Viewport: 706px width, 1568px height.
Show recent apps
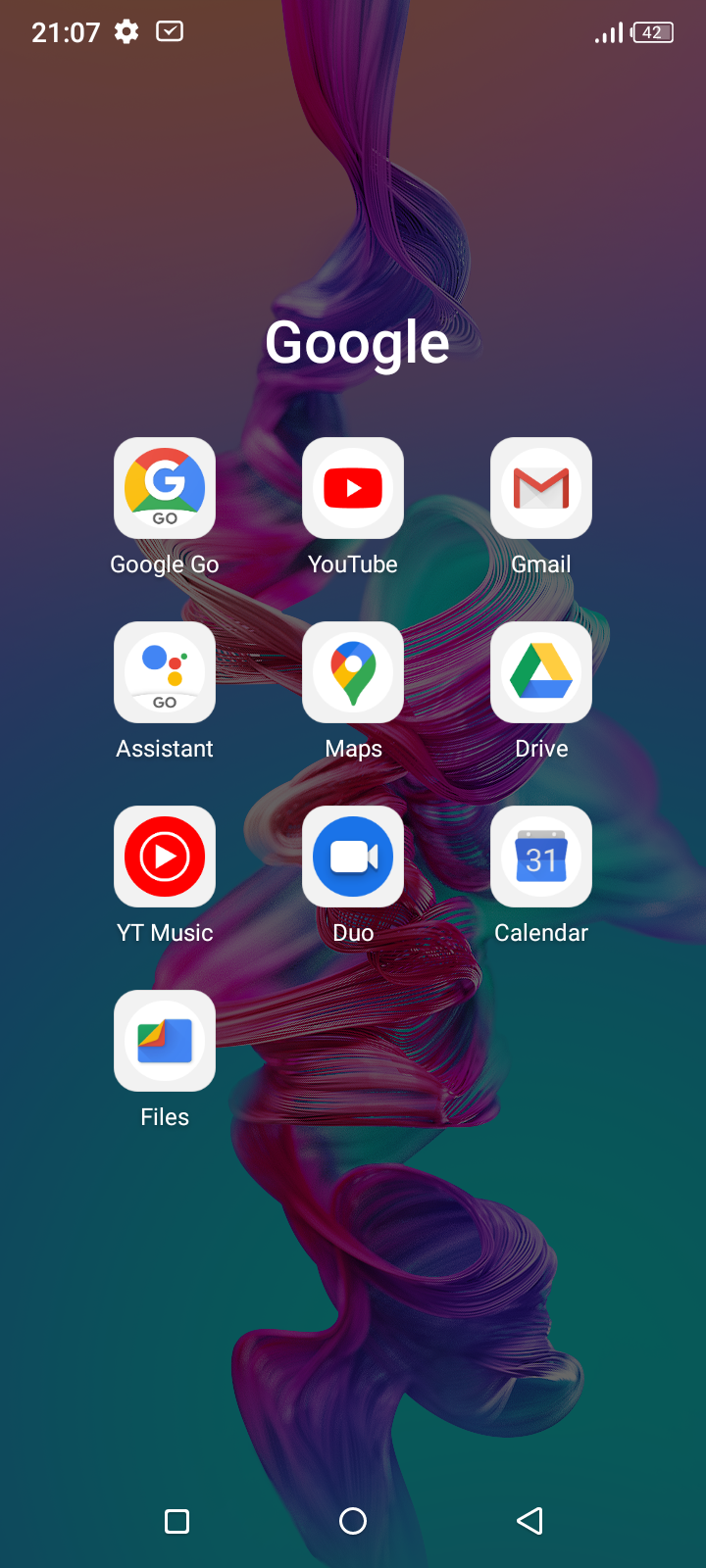pyautogui.click(x=176, y=1521)
